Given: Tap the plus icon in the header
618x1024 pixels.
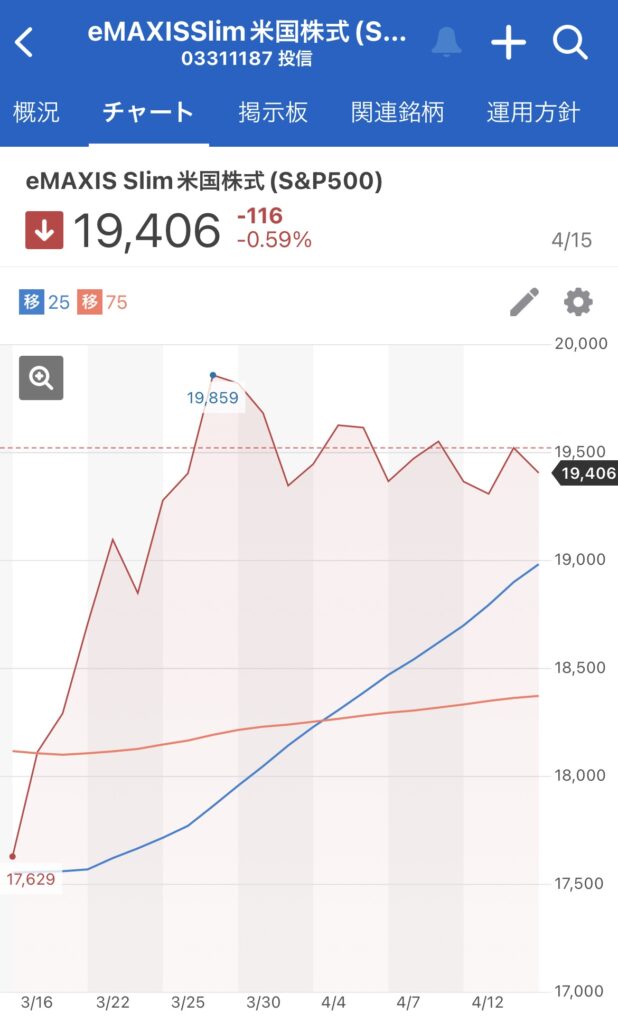Looking at the screenshot, I should [x=508, y=43].
